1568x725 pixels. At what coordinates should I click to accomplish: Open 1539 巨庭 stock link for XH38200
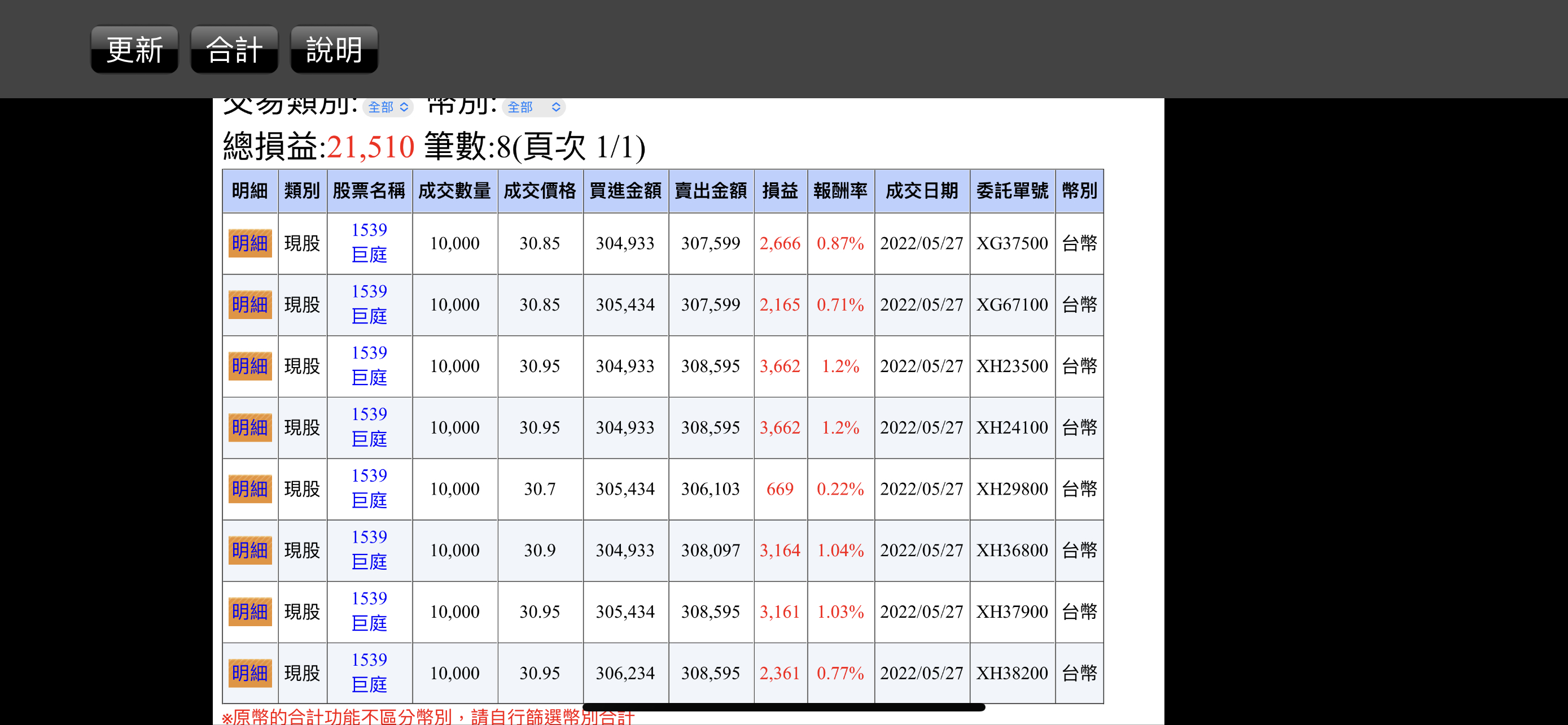click(369, 672)
